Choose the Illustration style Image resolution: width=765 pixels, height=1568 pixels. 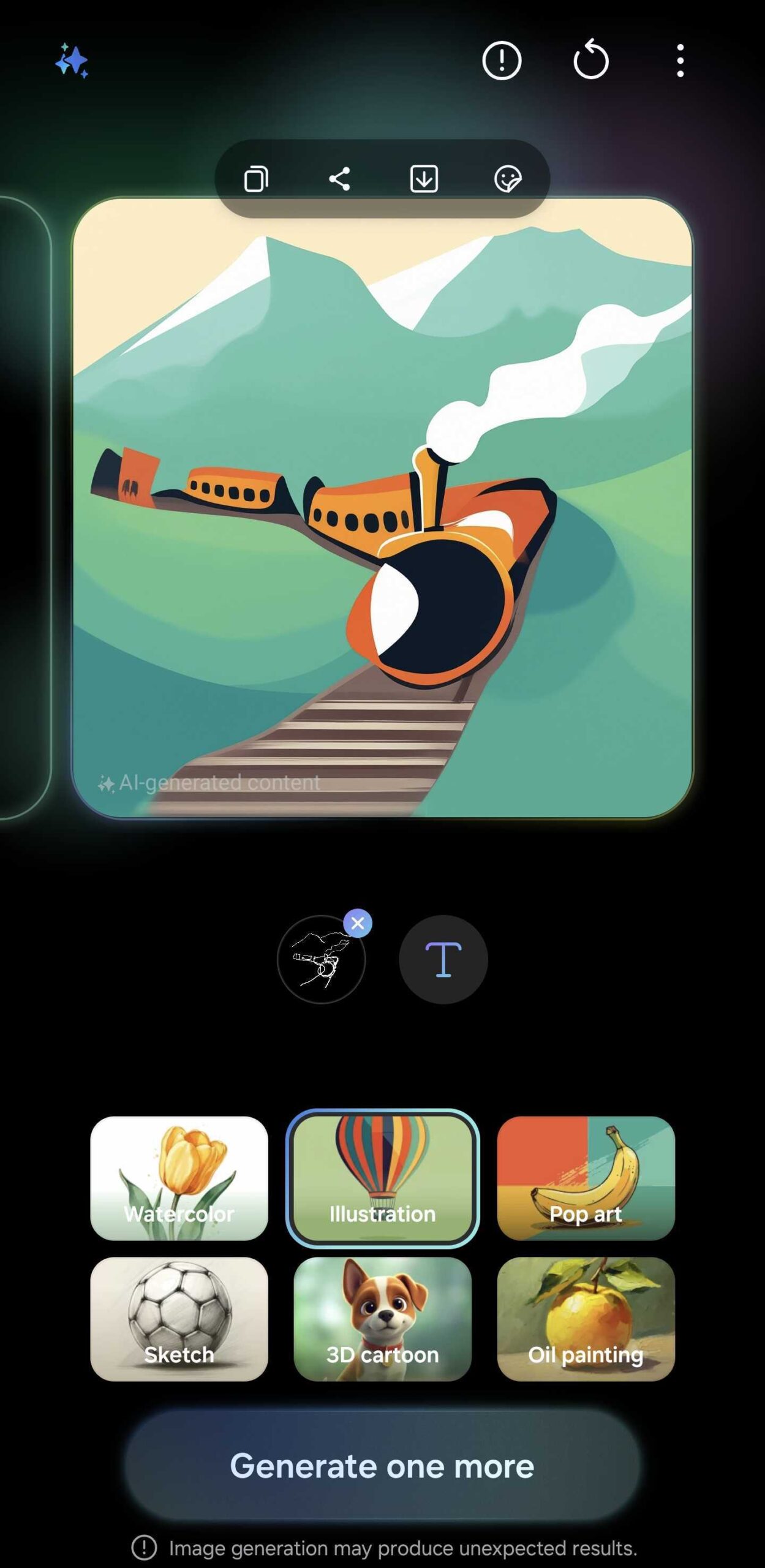[x=382, y=1178]
